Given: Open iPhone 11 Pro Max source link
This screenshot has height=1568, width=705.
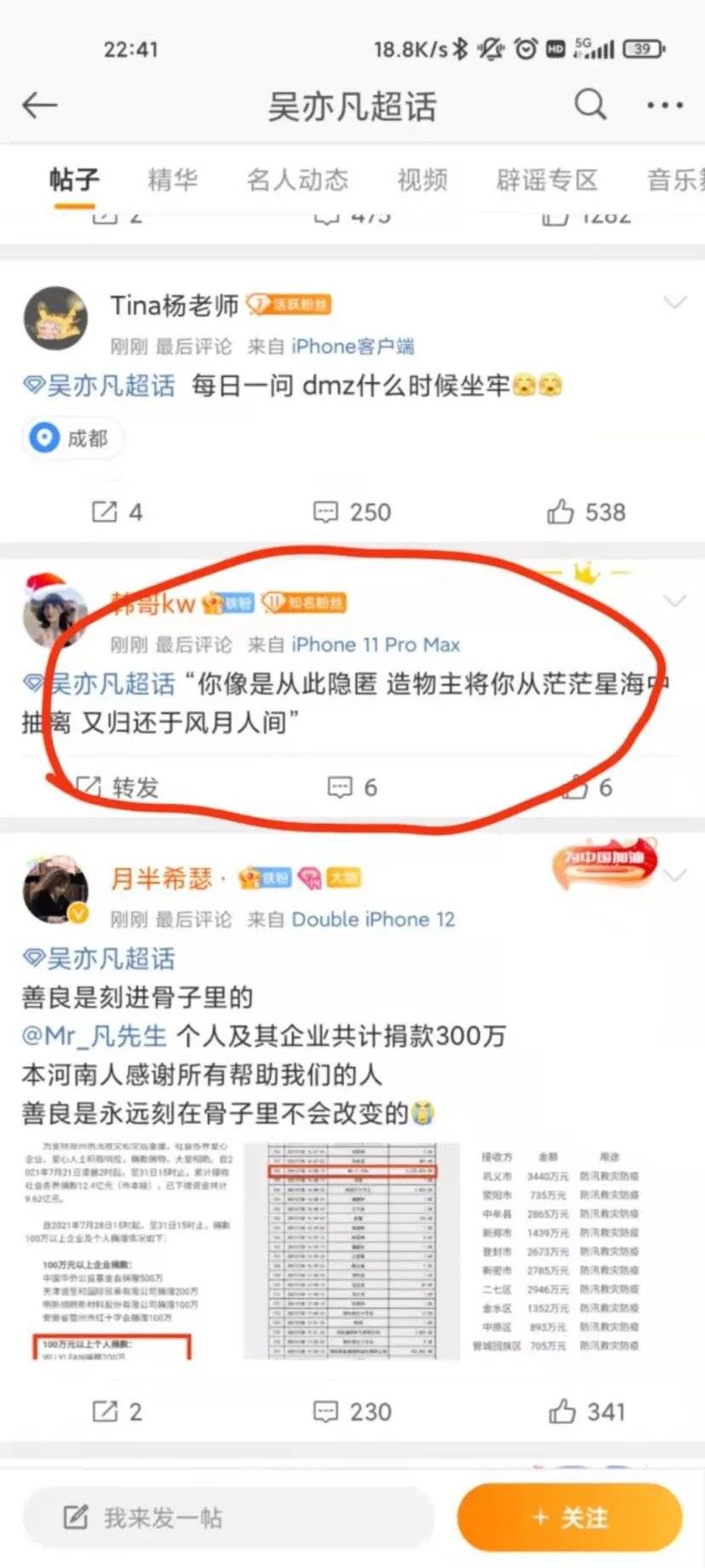Looking at the screenshot, I should point(375,644).
